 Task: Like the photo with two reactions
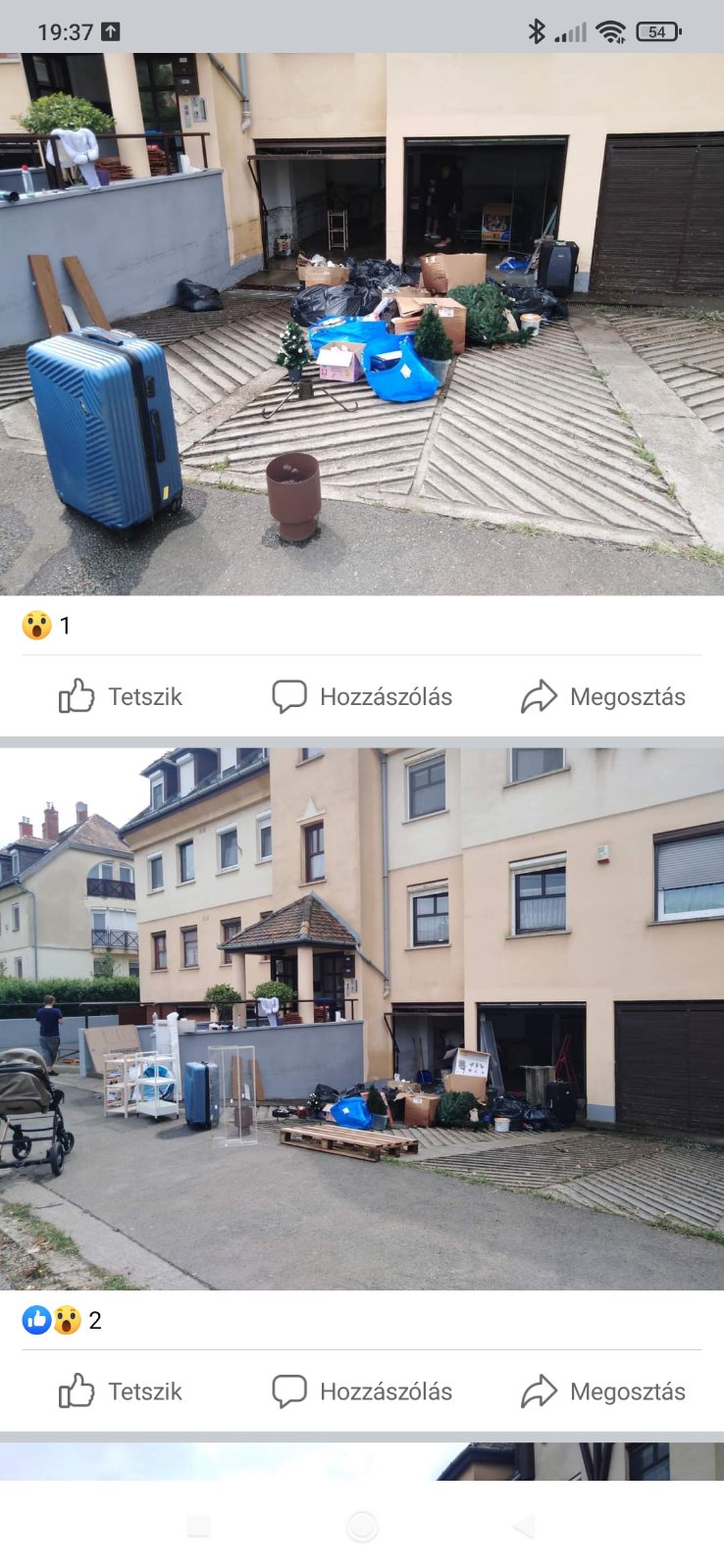pos(121,1391)
